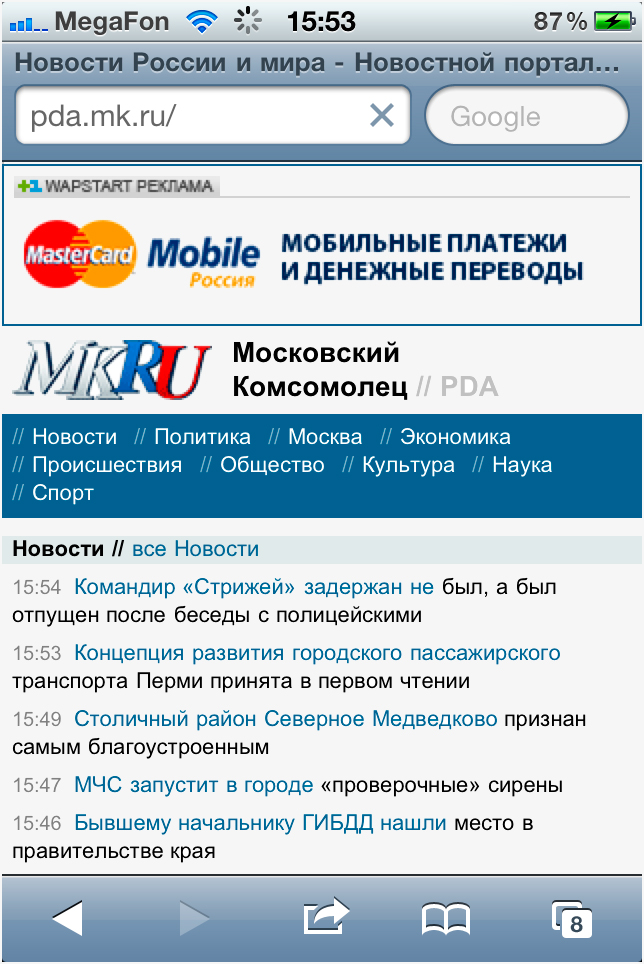Clear the URL with the X button

click(382, 116)
